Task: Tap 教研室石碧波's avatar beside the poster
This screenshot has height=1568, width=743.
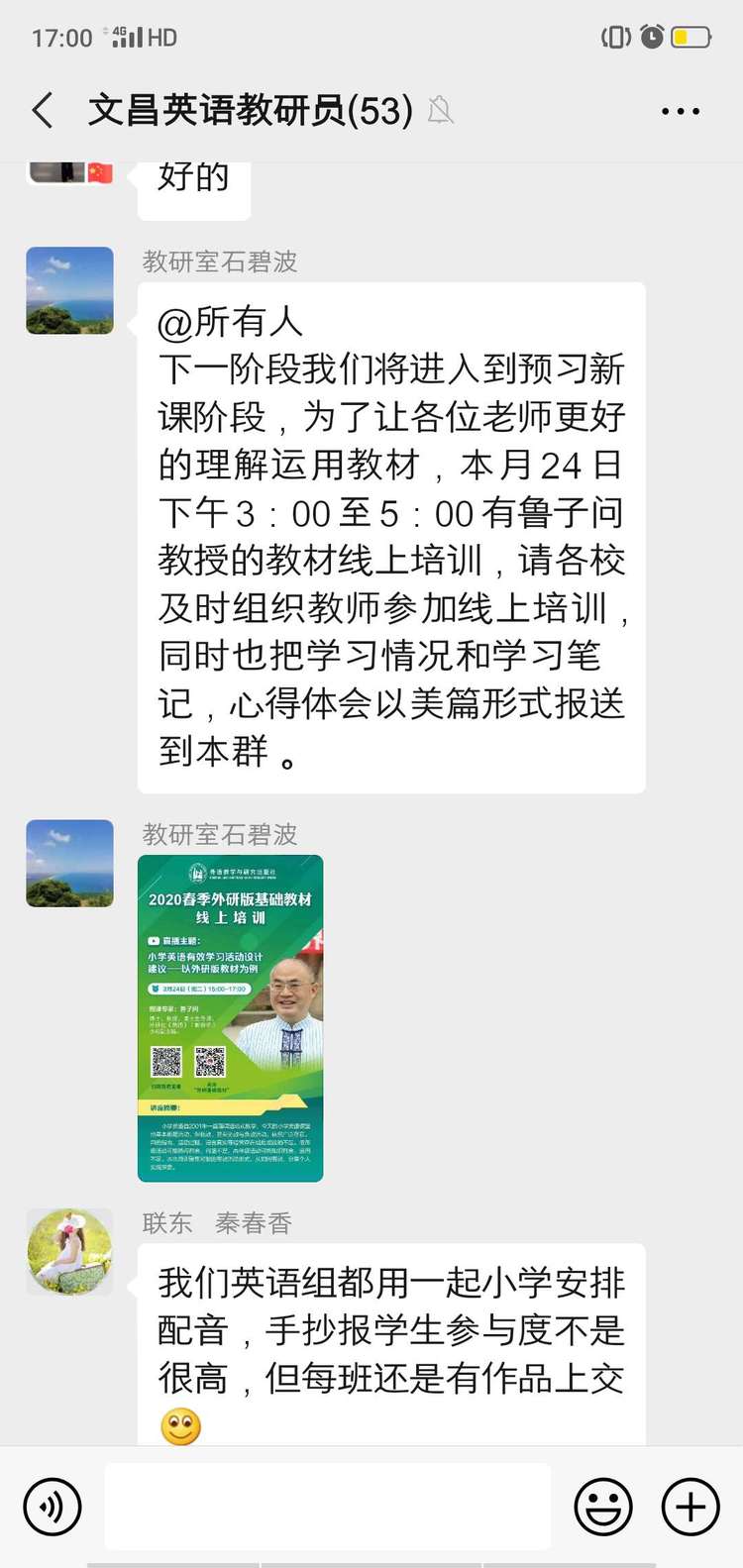Action: (69, 863)
